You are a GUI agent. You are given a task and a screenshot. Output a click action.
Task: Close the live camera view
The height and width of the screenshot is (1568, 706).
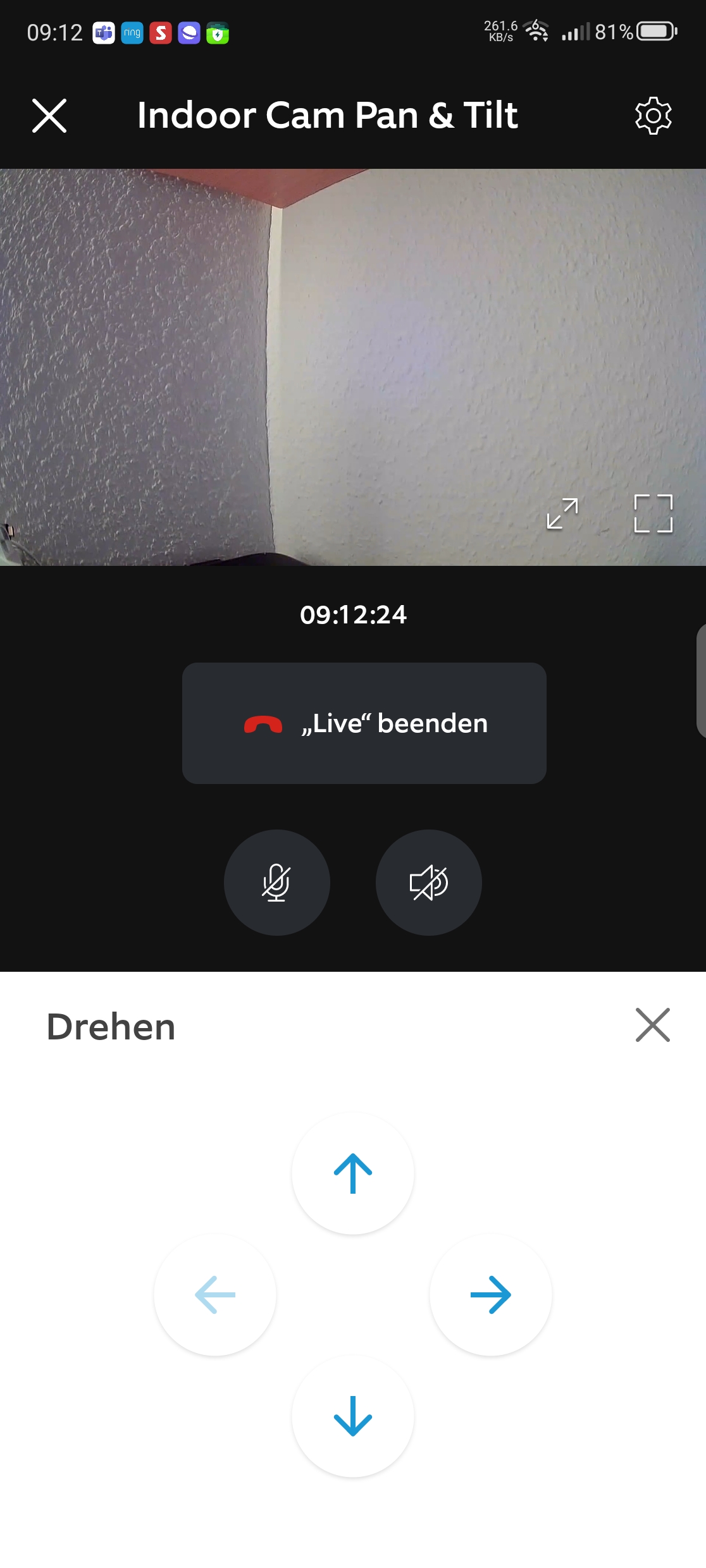click(49, 116)
